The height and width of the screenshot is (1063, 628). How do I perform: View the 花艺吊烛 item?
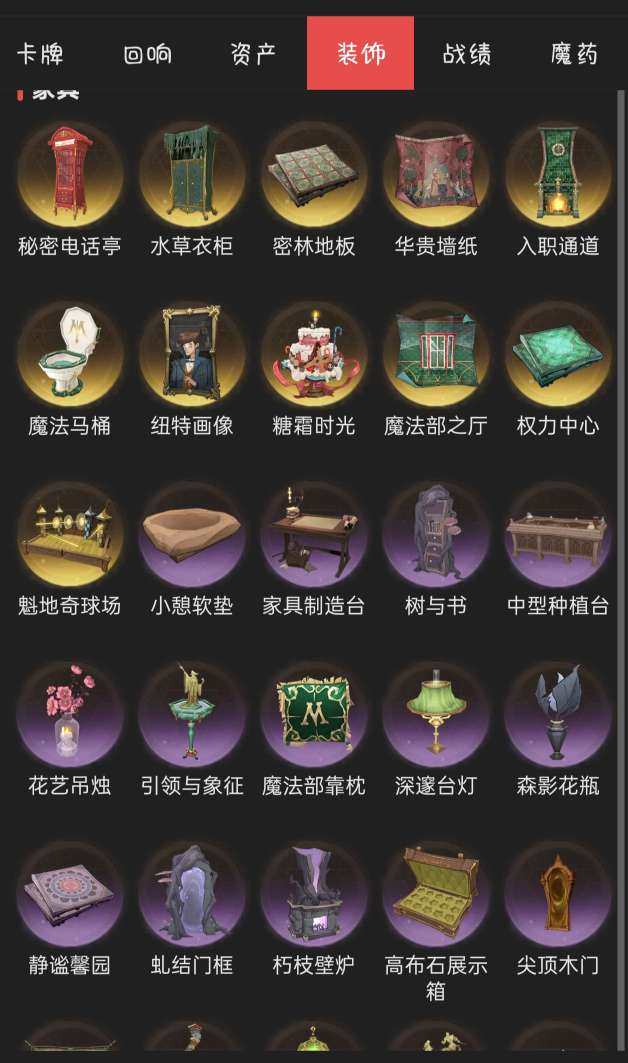[x=70, y=715]
